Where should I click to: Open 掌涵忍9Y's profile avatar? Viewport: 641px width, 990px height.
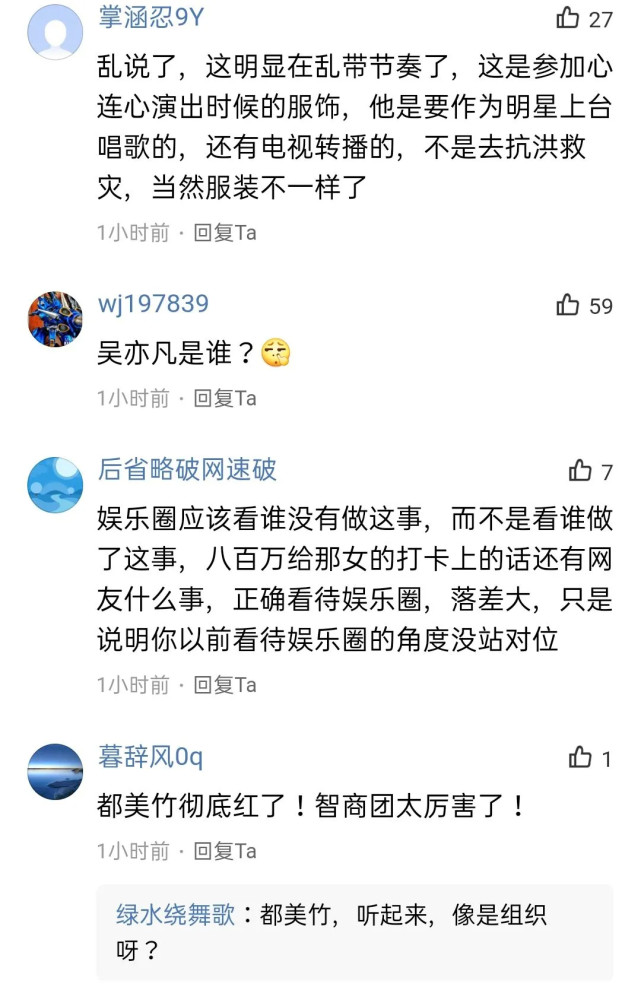coord(55,32)
